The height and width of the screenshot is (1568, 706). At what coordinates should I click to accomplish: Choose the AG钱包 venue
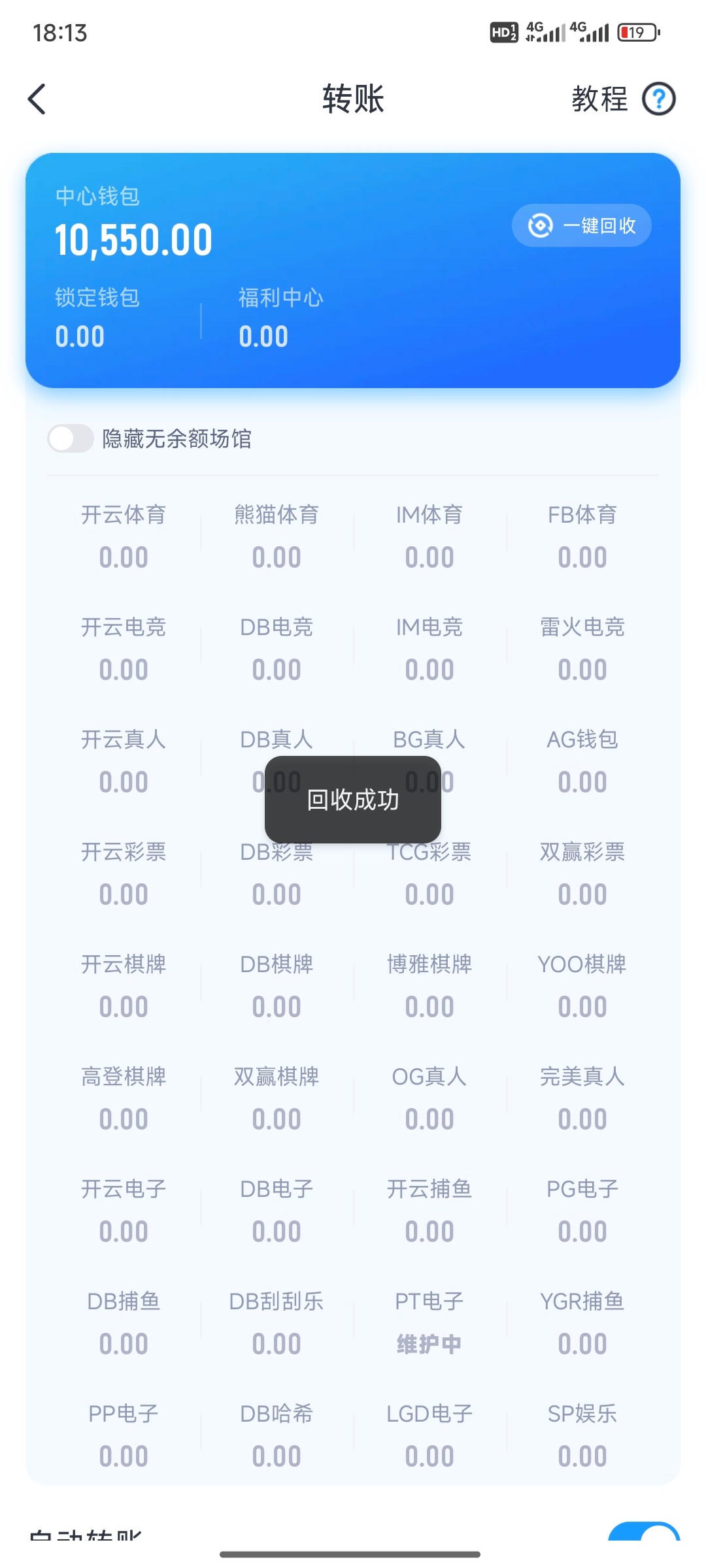pyautogui.click(x=582, y=760)
